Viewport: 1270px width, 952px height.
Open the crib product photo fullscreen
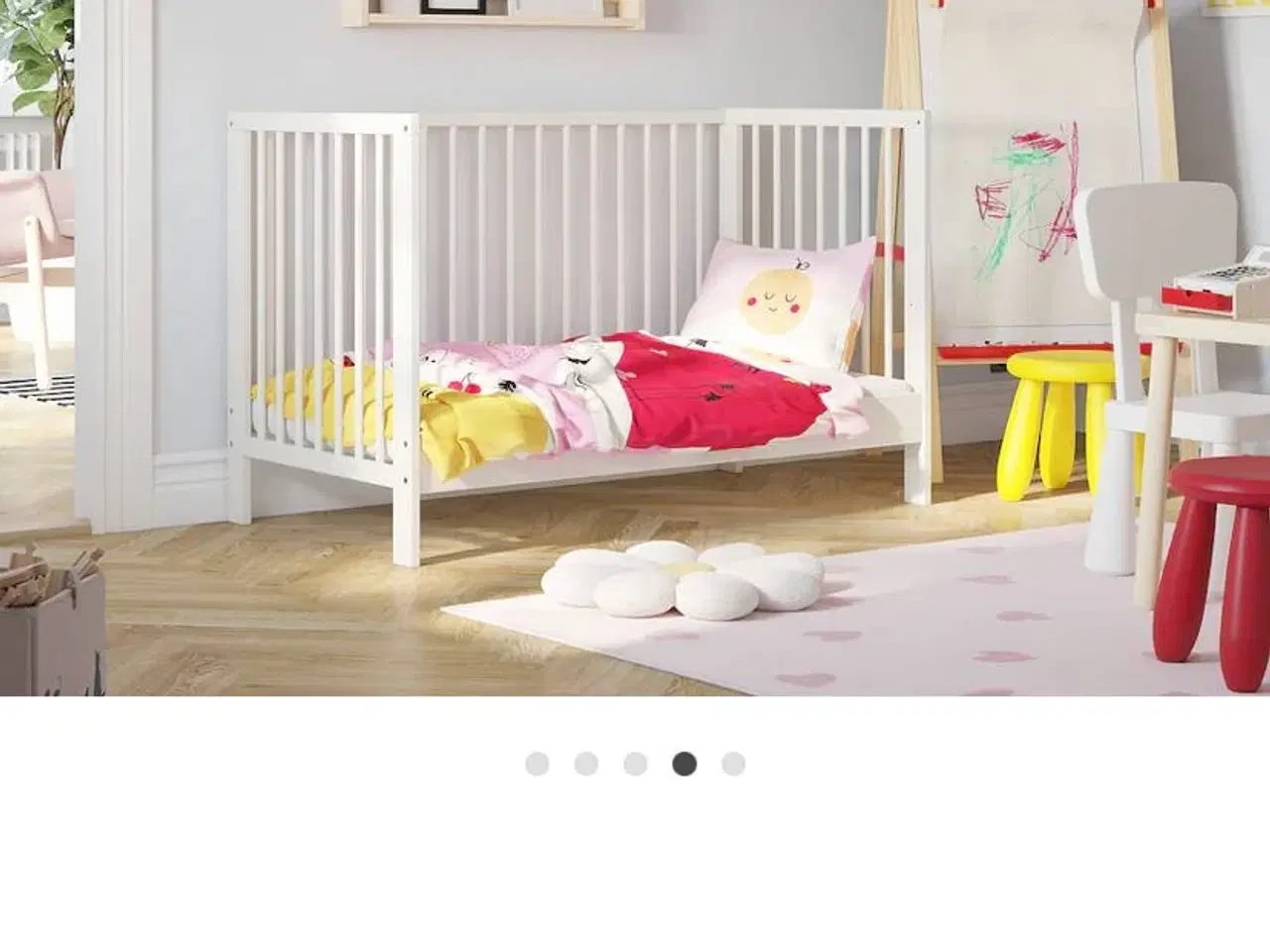[x=635, y=347]
